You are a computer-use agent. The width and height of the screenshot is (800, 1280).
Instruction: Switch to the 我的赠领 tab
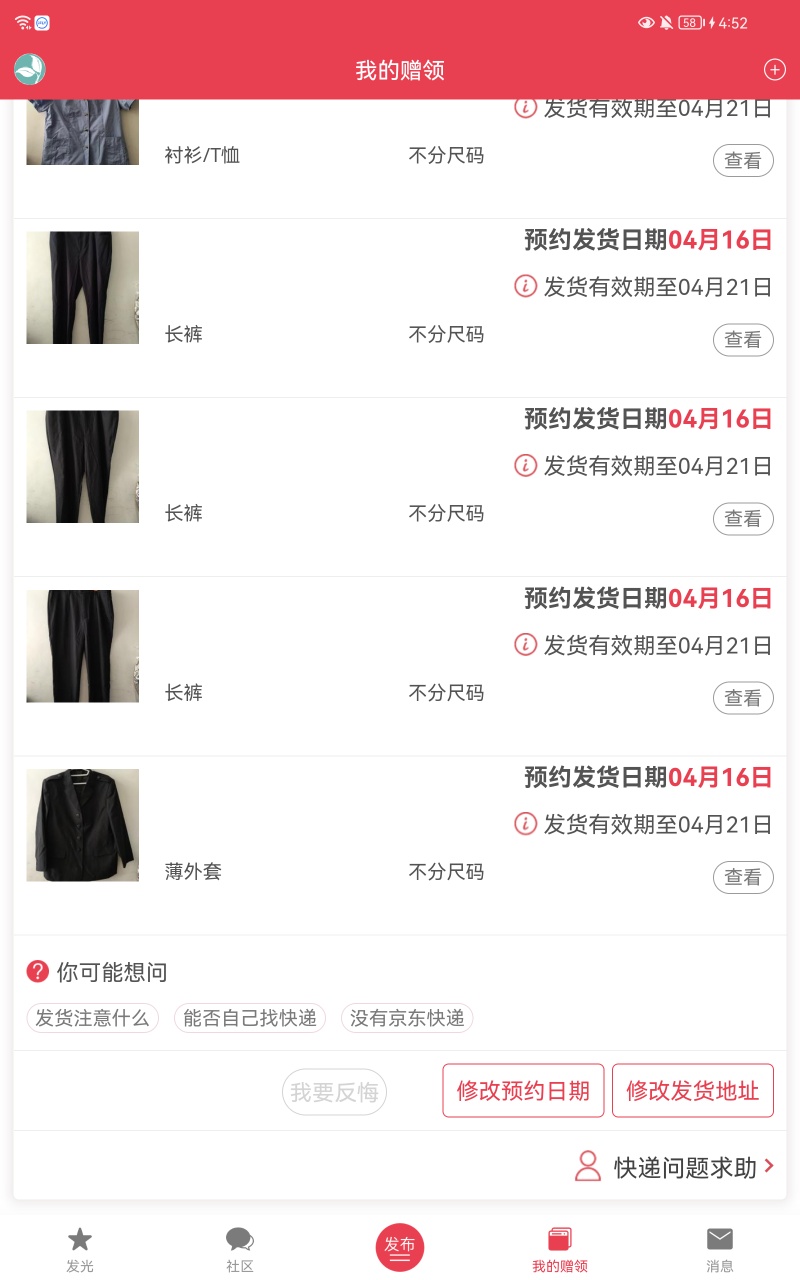pos(560,1249)
